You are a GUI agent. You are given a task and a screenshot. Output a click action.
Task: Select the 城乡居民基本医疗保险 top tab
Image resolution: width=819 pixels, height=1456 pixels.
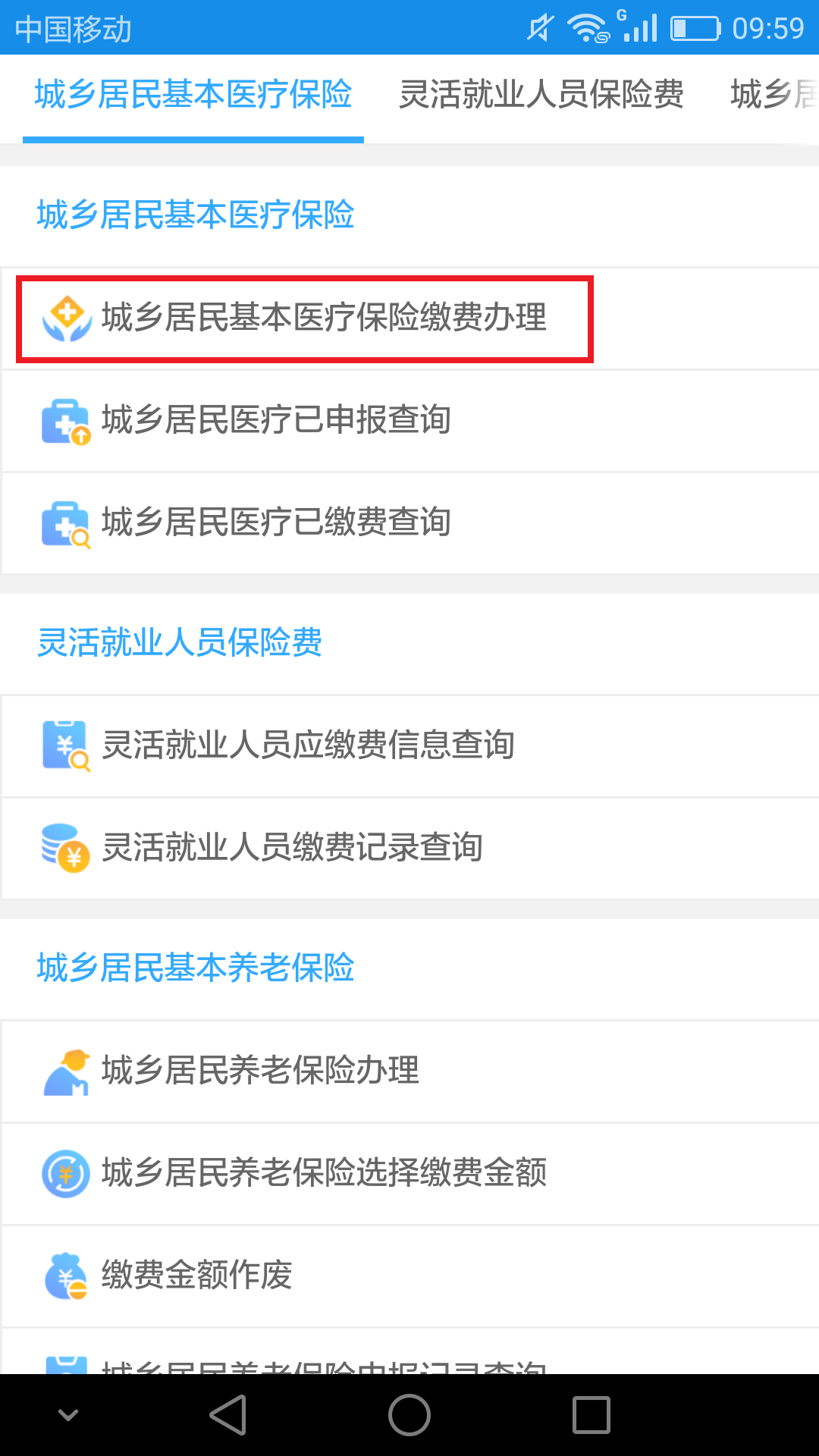(x=193, y=95)
